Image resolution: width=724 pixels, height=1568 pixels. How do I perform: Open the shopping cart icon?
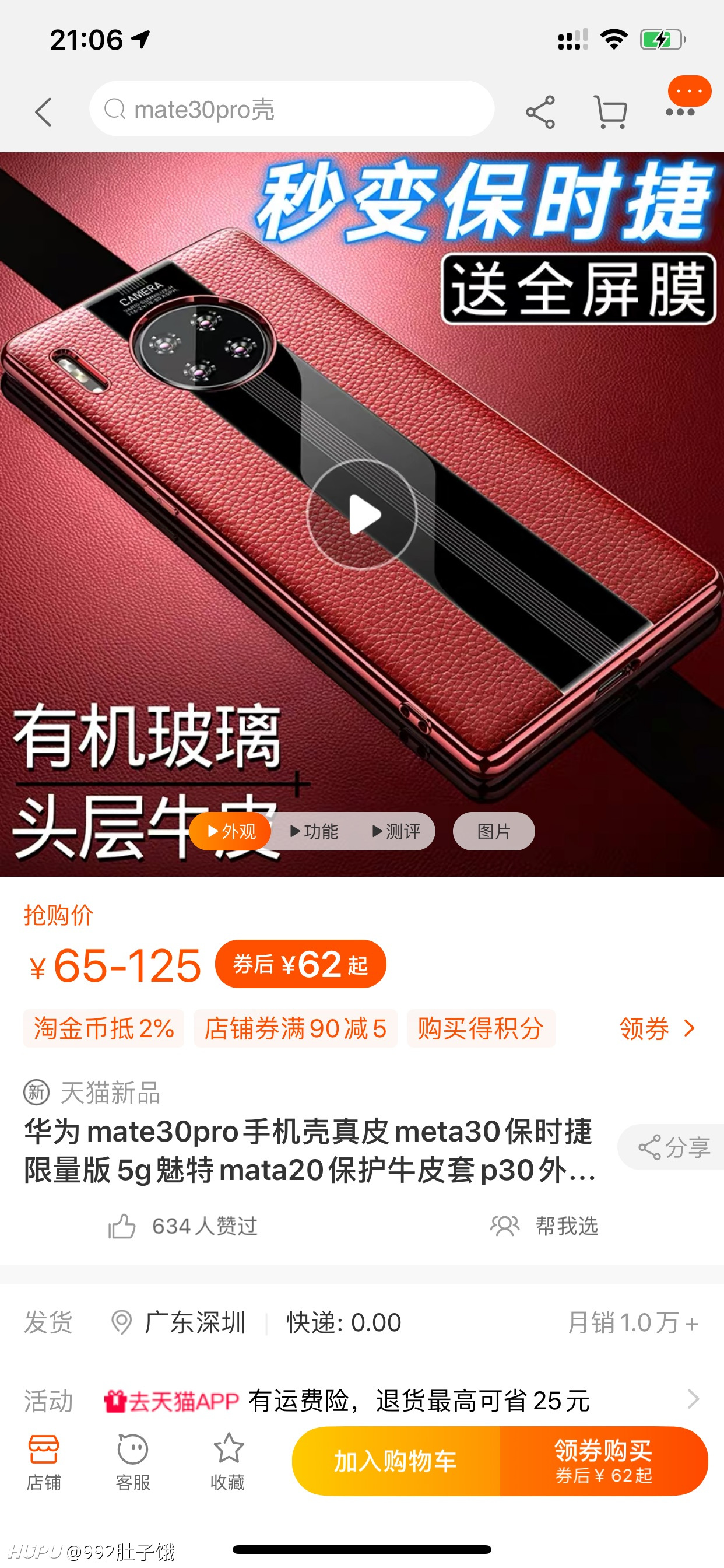point(610,112)
